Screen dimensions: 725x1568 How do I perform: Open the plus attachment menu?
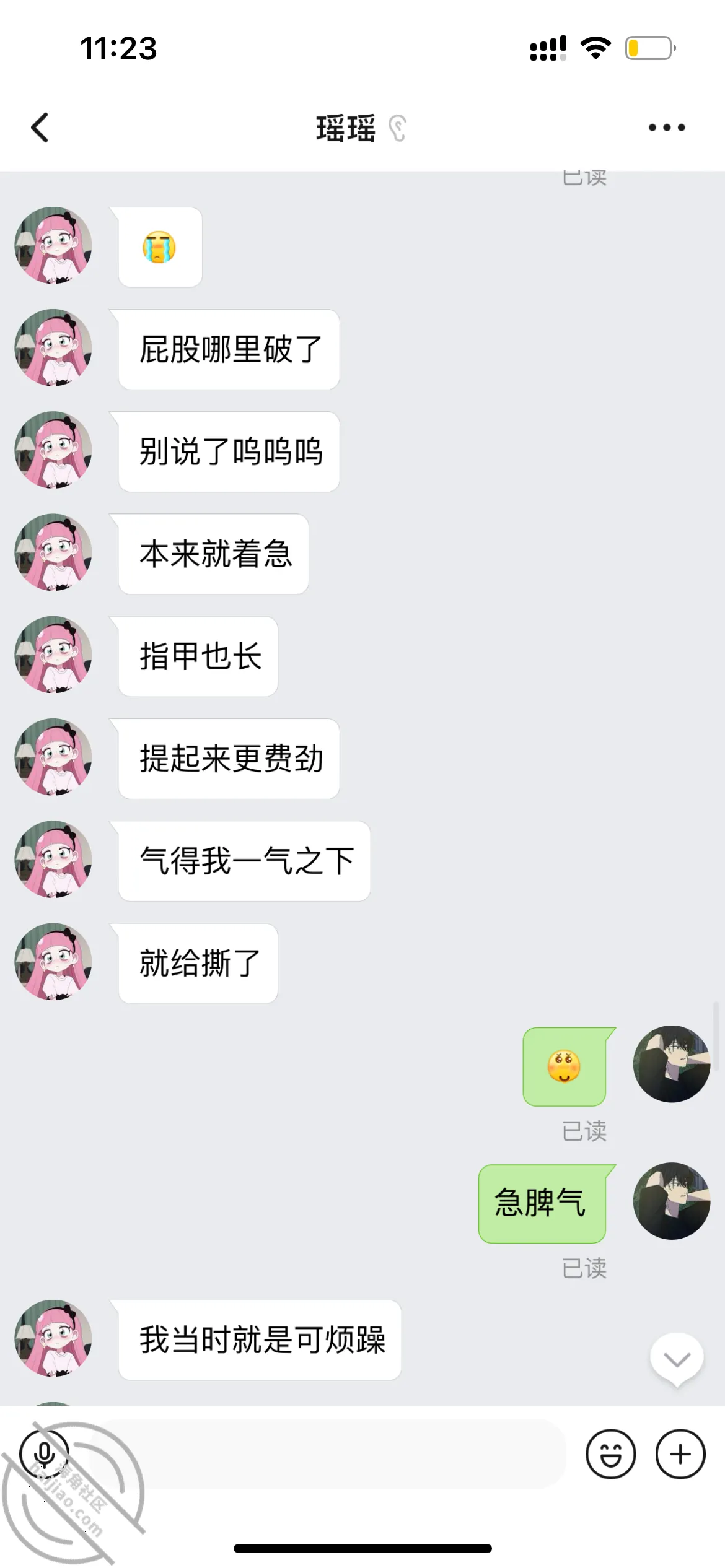point(680,1454)
